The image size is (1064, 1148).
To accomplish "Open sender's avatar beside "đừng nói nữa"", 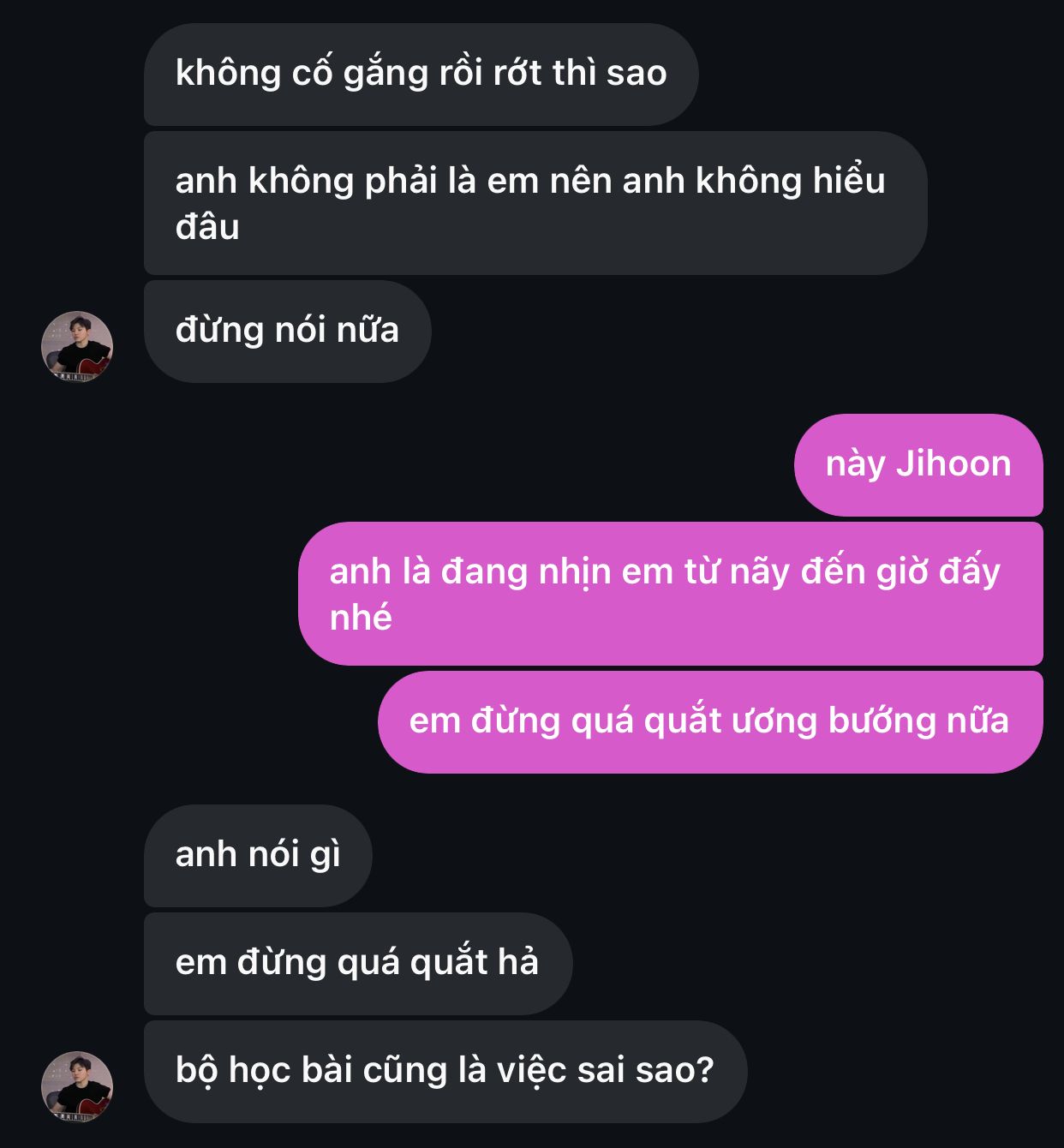I will 77,346.
